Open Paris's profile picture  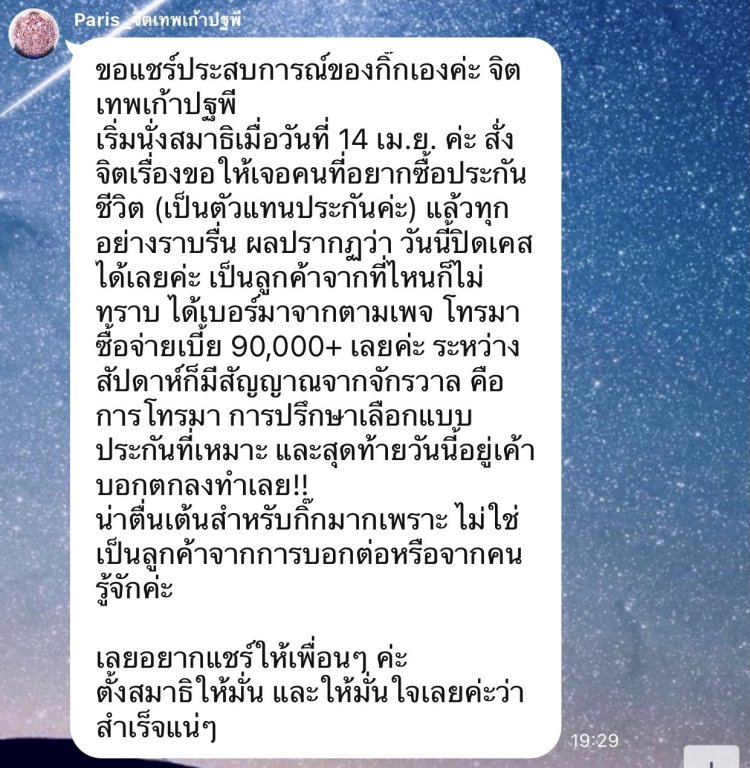(34, 32)
